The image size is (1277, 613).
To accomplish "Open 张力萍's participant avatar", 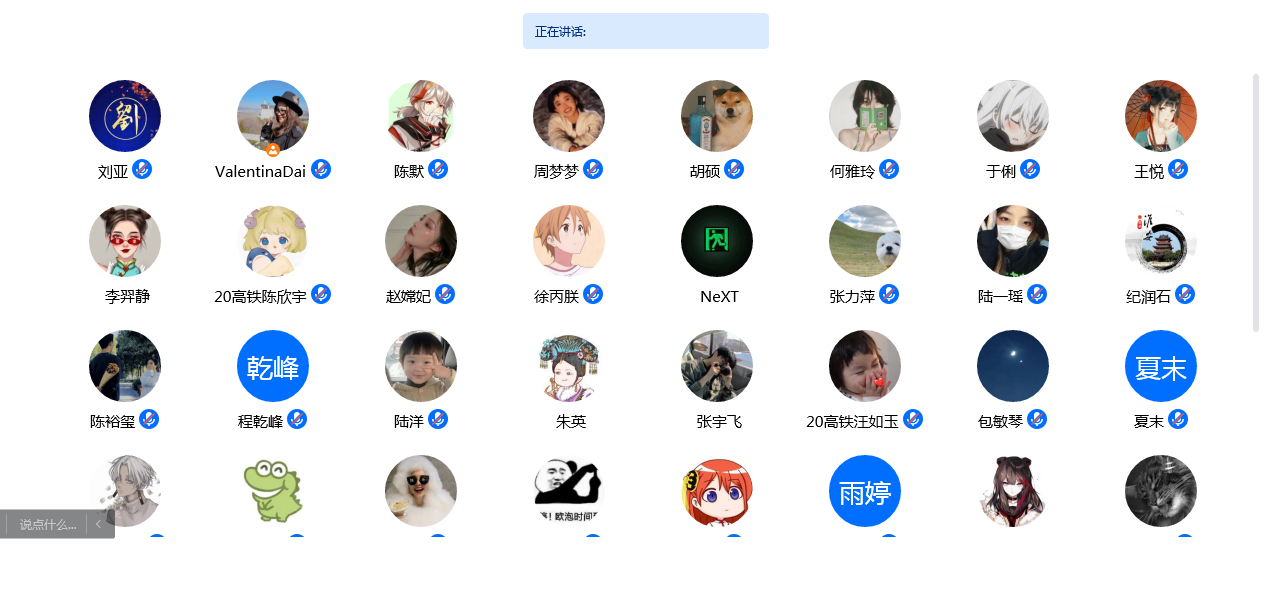I will [865, 241].
